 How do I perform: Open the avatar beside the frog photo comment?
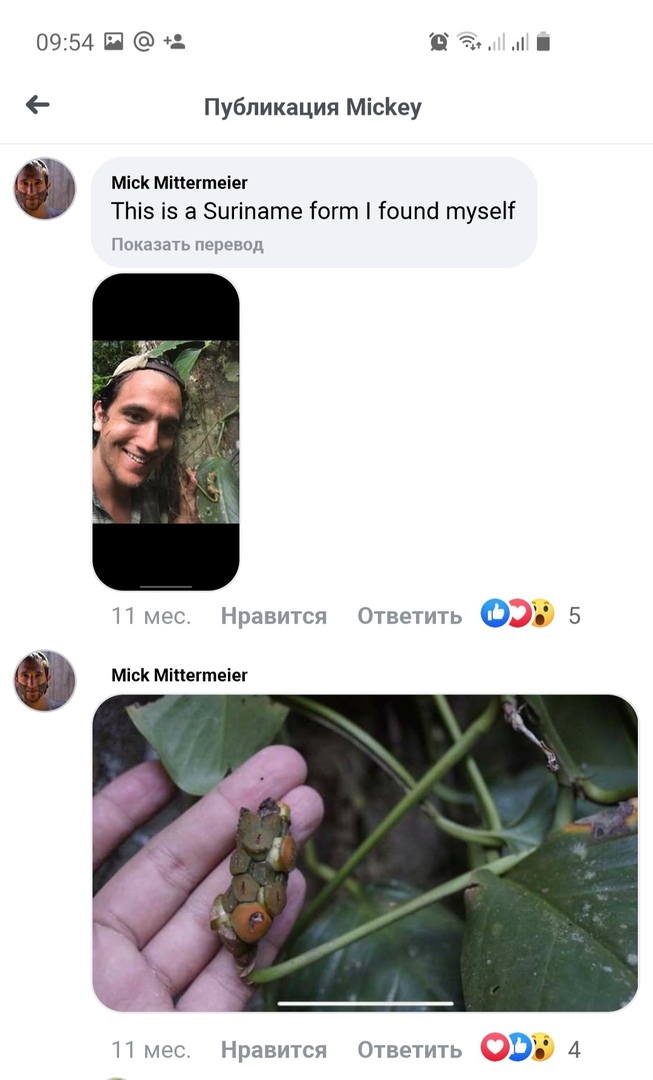tap(44, 681)
